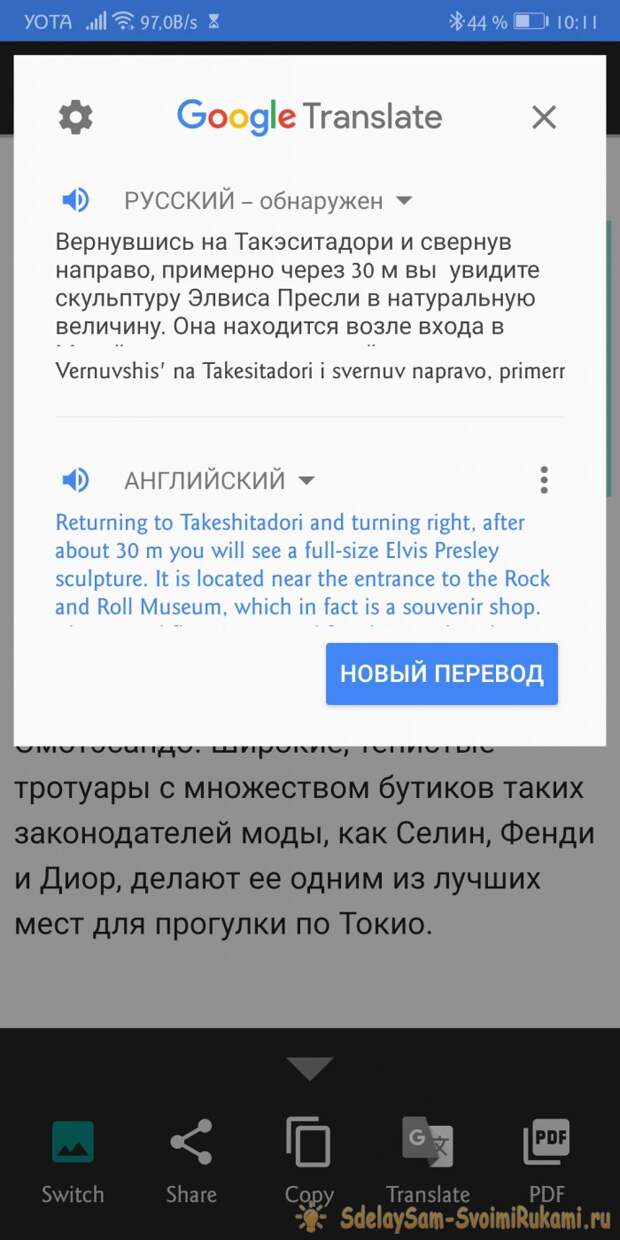The image size is (620, 1240).
Task: Open Google Translate settings gear
Action: 75,118
